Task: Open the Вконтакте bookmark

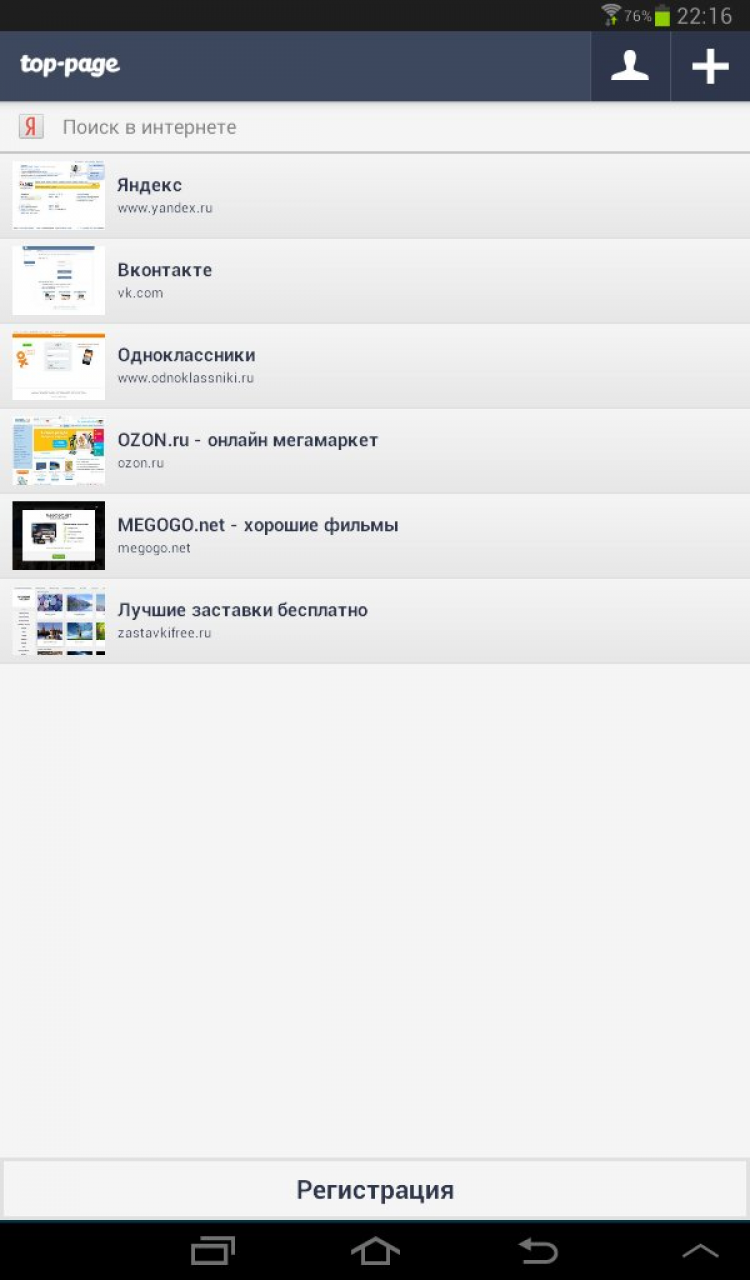Action: [x=375, y=281]
